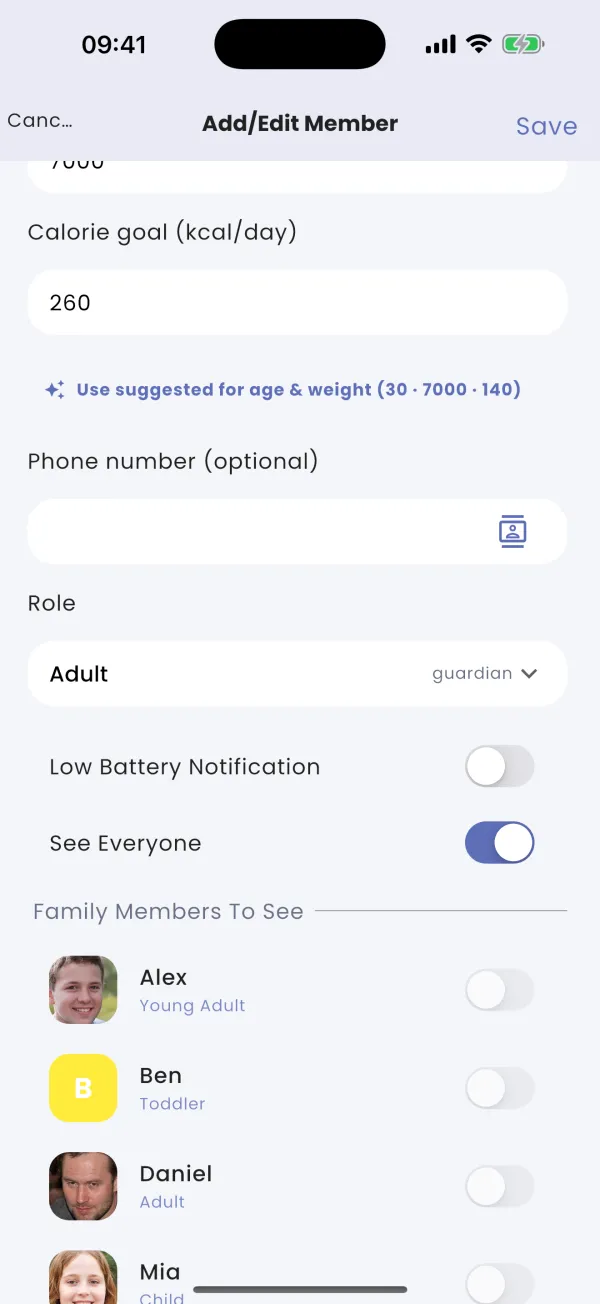Toggle visibility of Daniel
The height and width of the screenshot is (1304, 600).
coord(500,1187)
